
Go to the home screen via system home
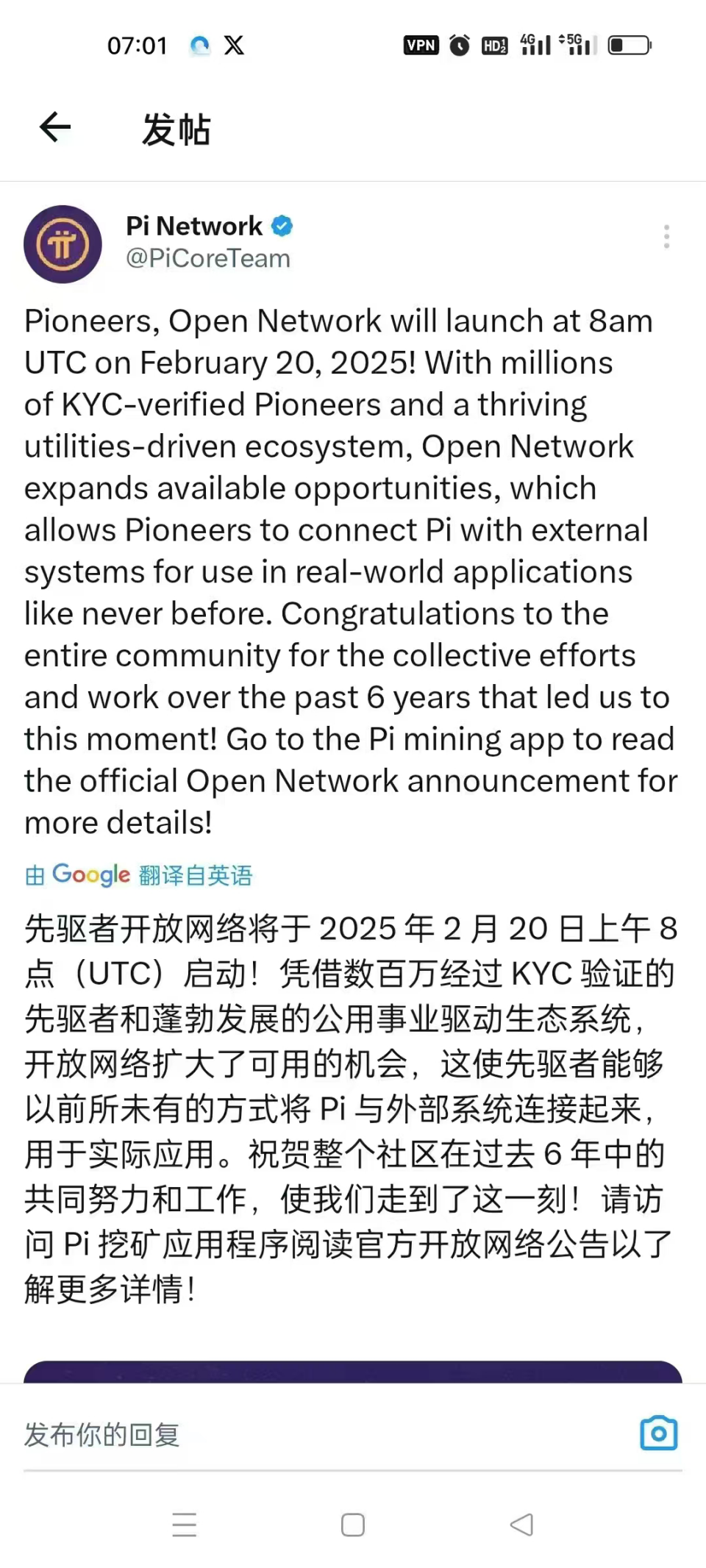tap(353, 1525)
